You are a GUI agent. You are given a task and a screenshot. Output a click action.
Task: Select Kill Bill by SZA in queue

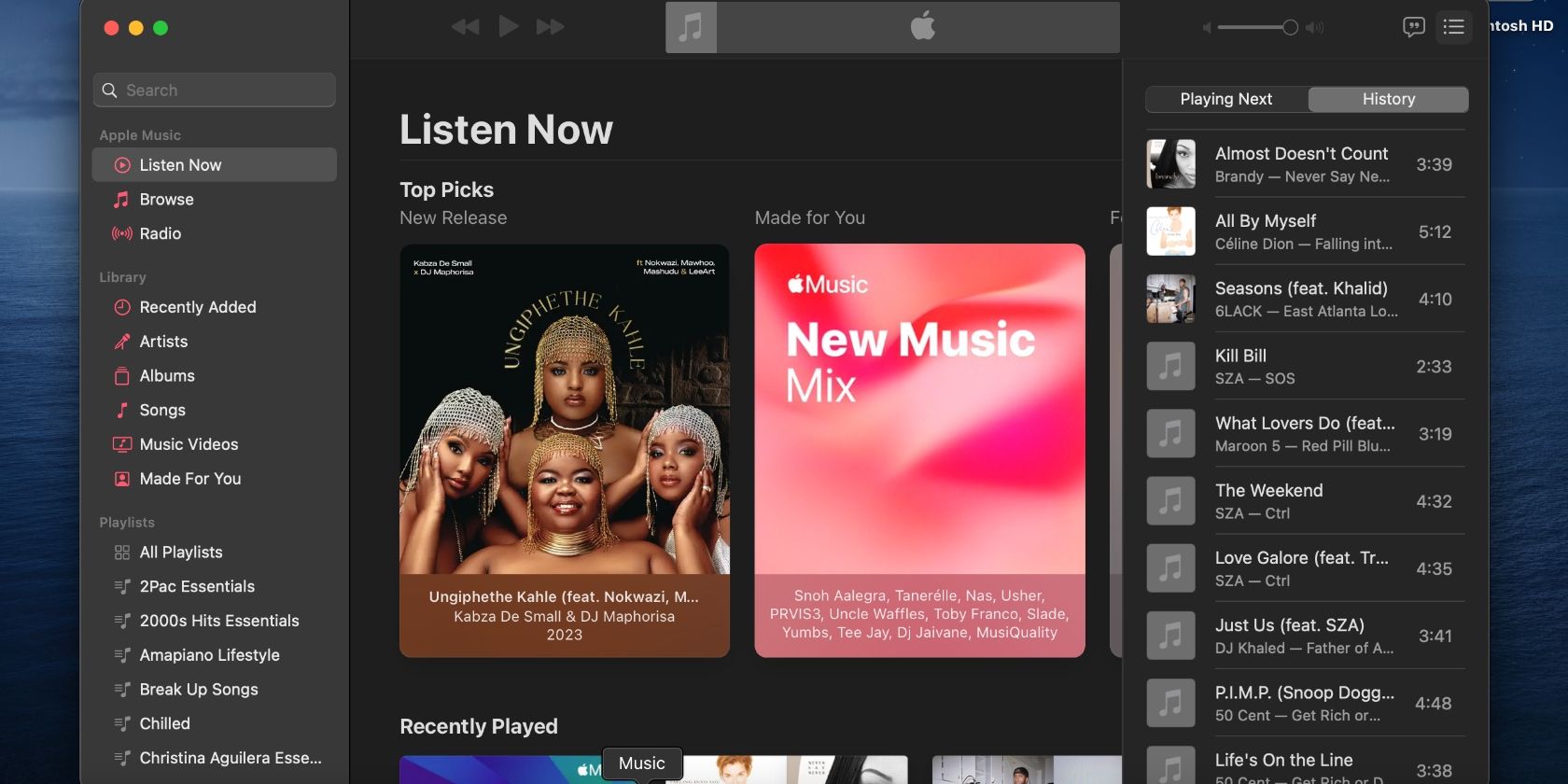[x=1301, y=367]
